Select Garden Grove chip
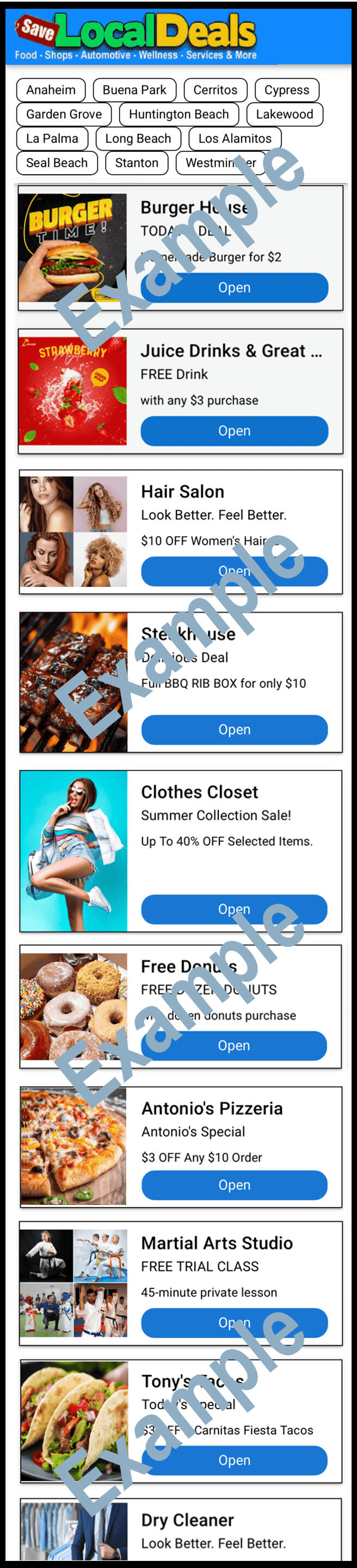Viewport: 357px width, 1568px height. tap(64, 114)
